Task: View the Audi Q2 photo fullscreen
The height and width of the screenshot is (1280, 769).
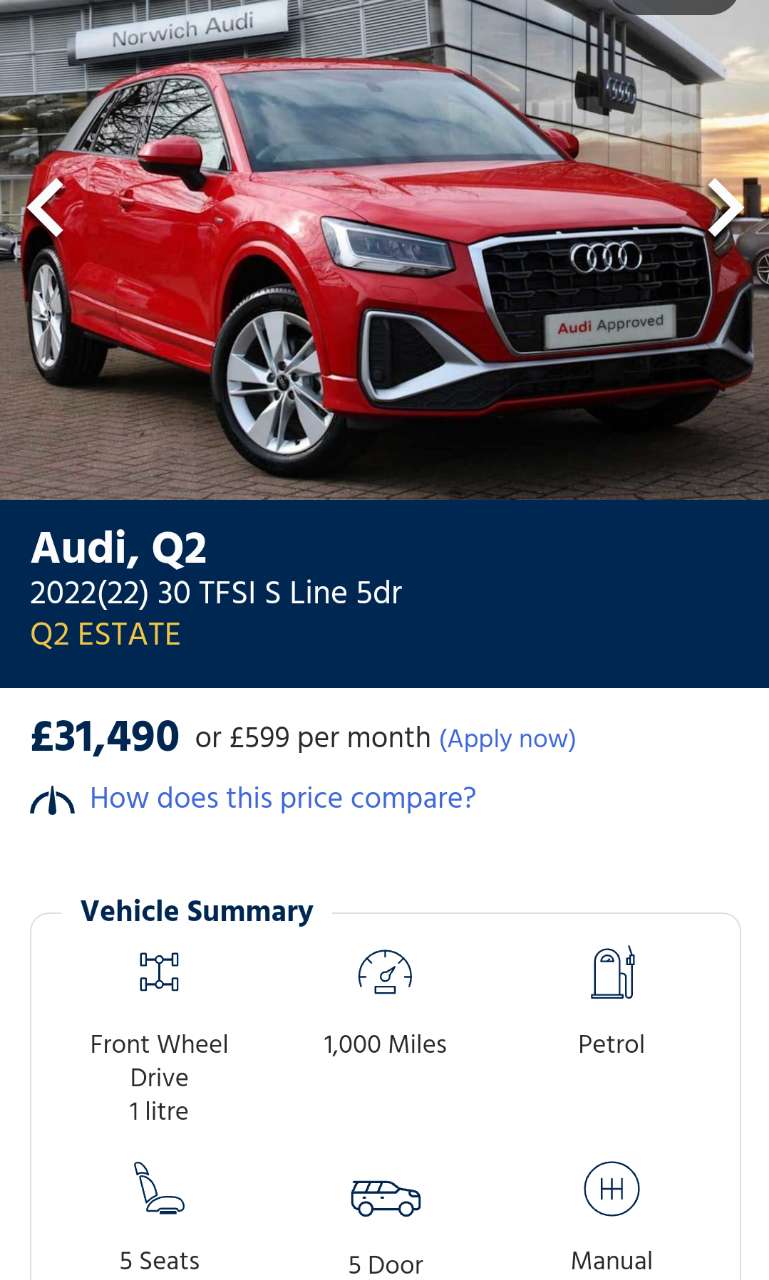Action: click(x=384, y=280)
